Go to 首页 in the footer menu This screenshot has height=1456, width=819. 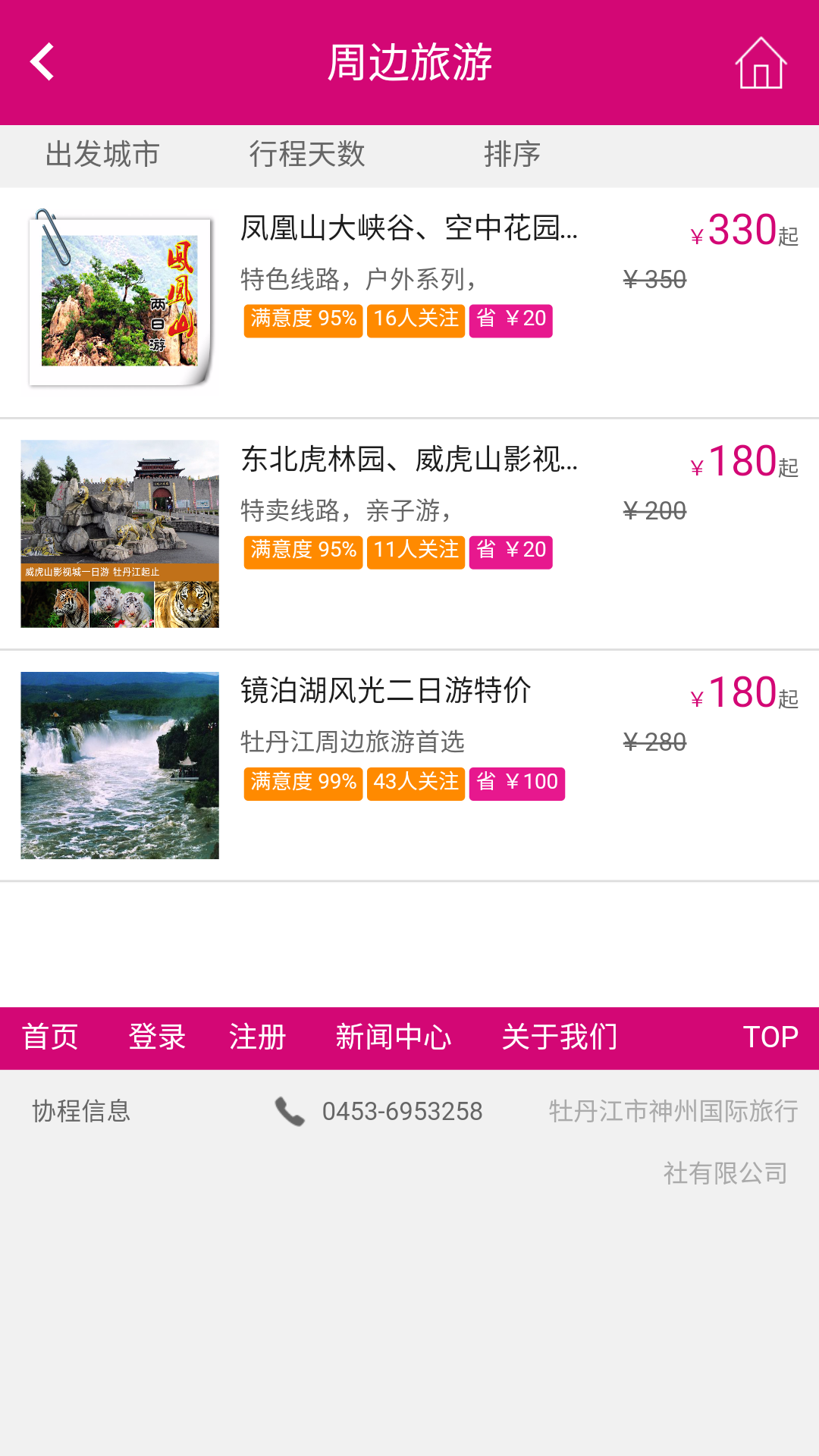point(50,1037)
